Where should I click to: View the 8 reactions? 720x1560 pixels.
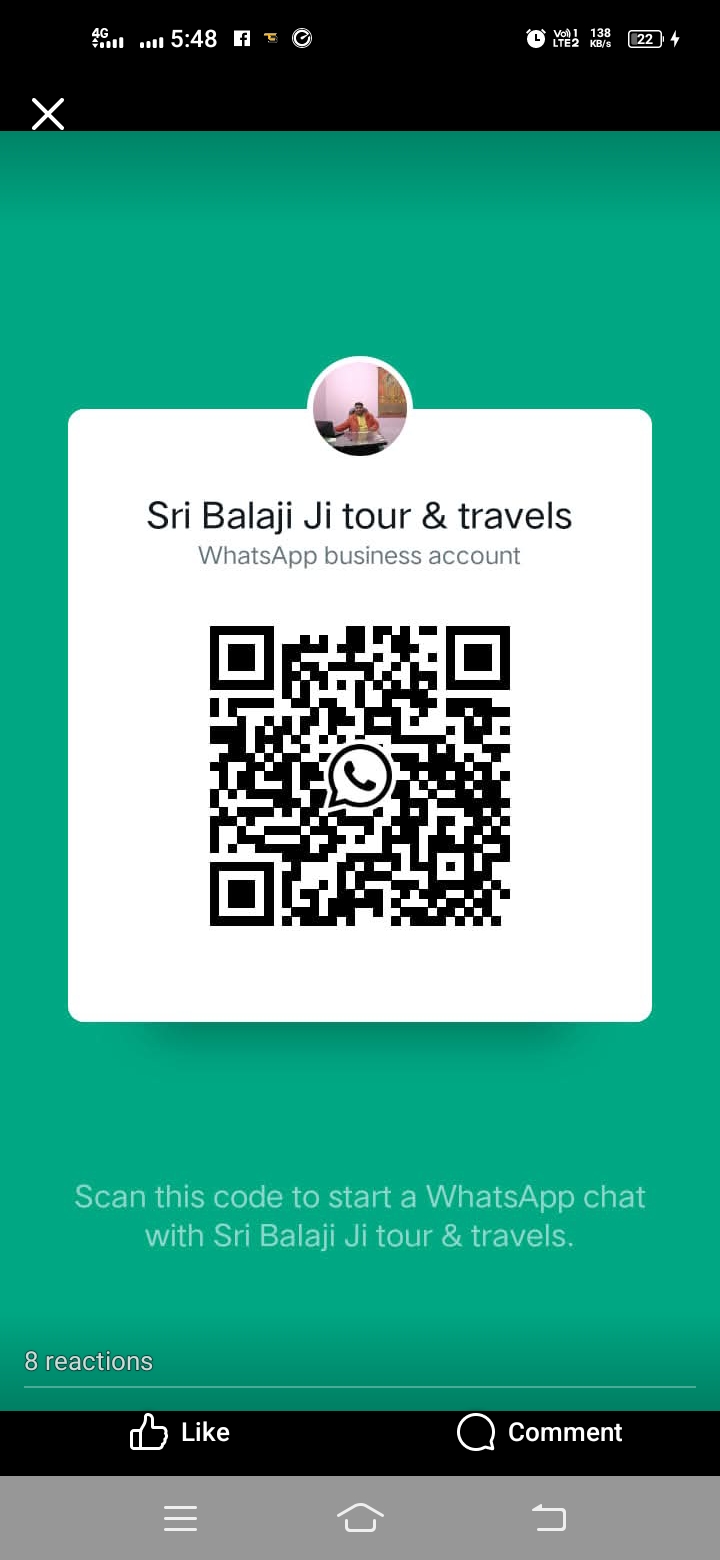click(x=89, y=1361)
